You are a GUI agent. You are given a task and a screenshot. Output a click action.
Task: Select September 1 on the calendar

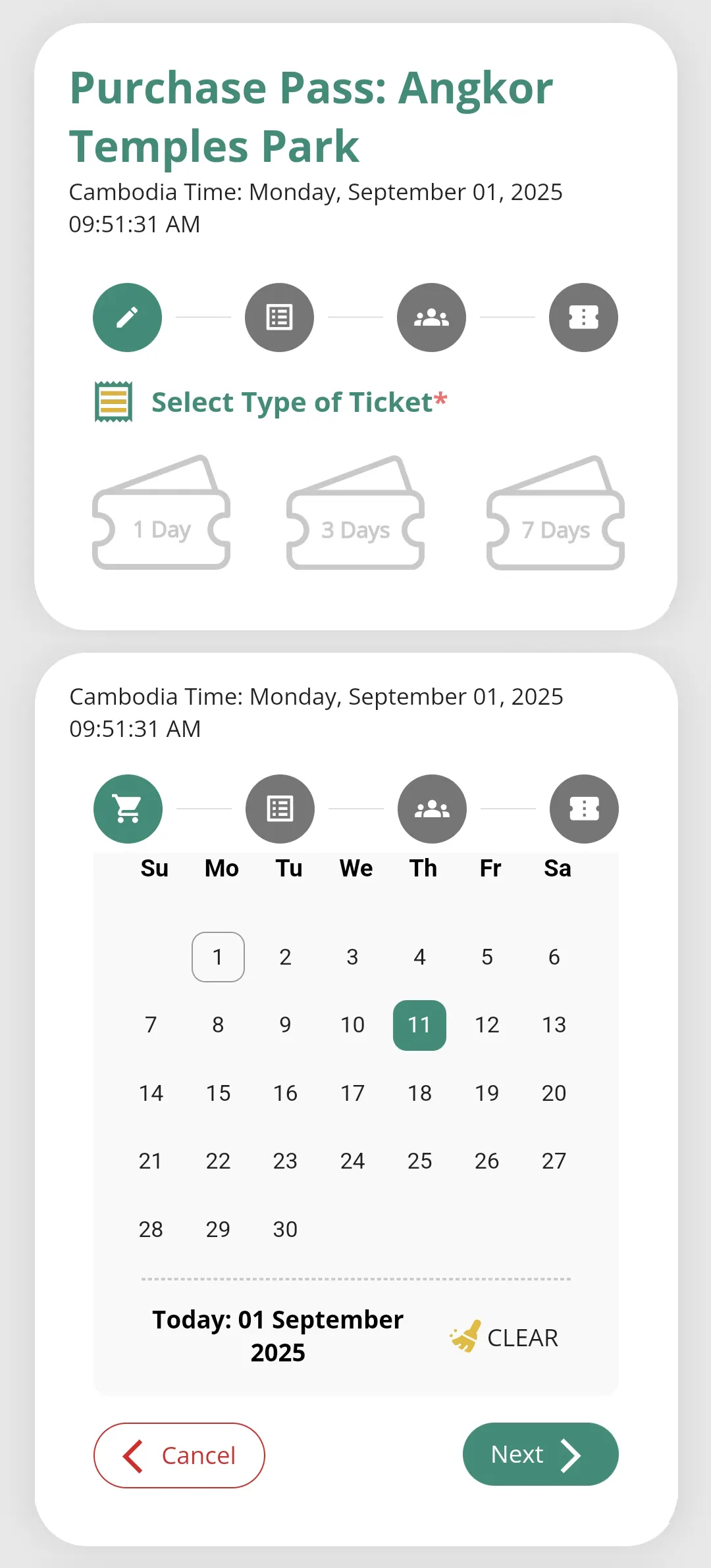click(218, 957)
